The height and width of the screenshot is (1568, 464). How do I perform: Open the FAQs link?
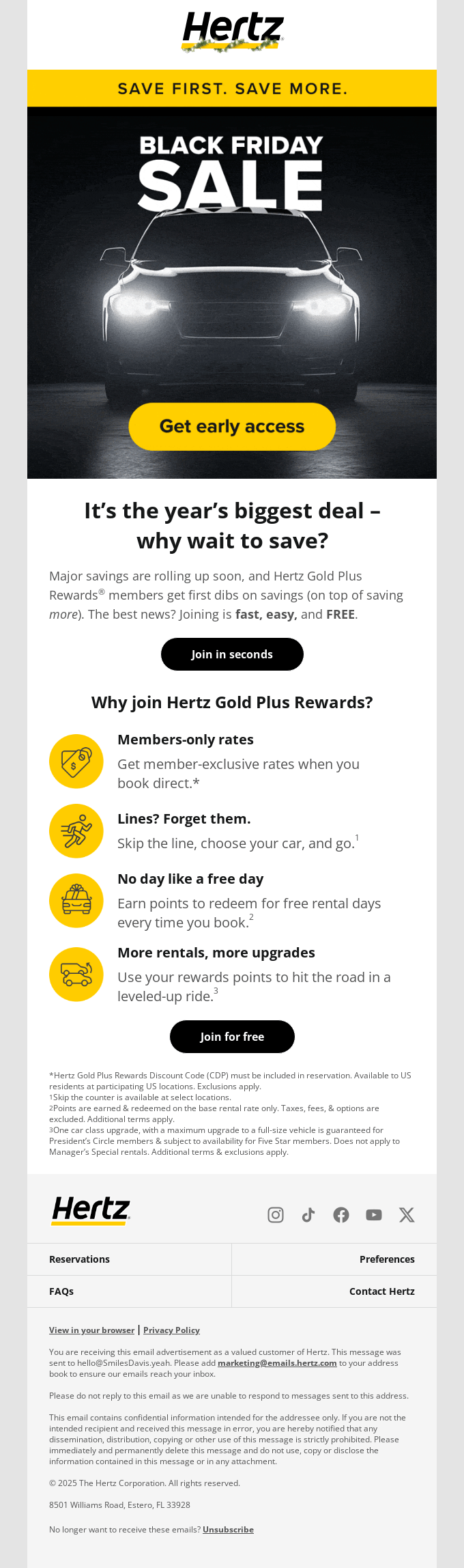(x=61, y=1291)
